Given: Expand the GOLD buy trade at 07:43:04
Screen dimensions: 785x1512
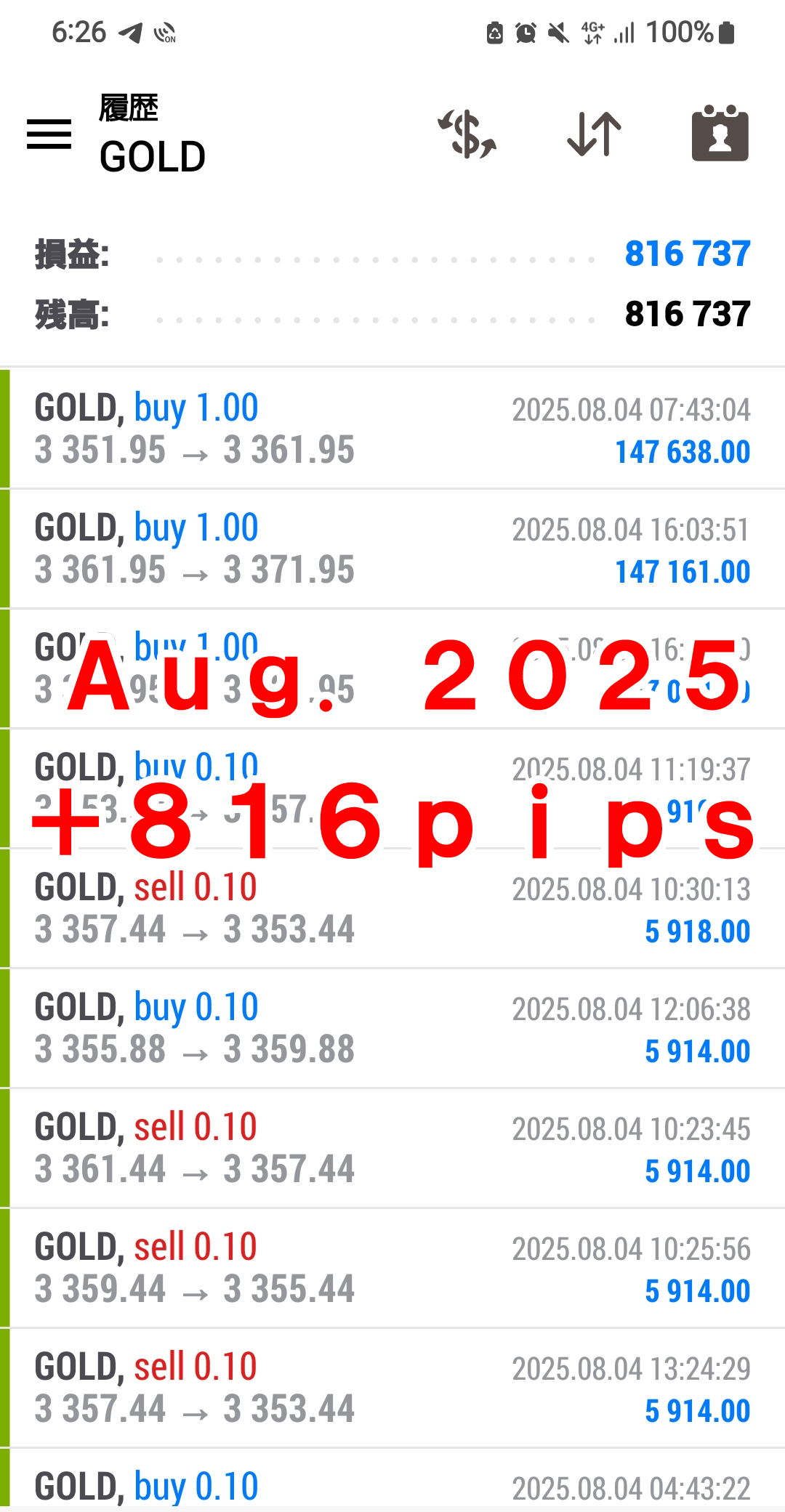Looking at the screenshot, I should (392, 429).
